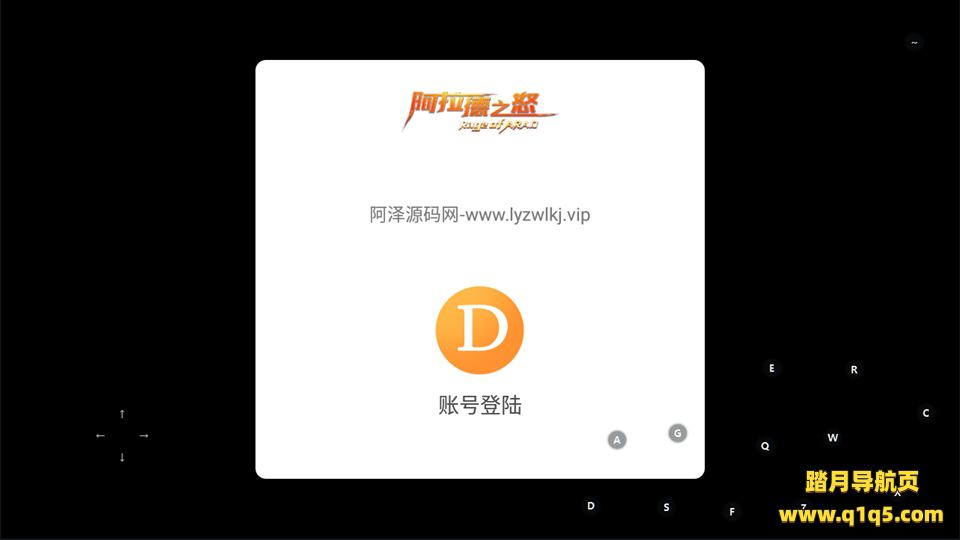Tap the up arrow direction key
This screenshot has width=960, height=540.
122,413
